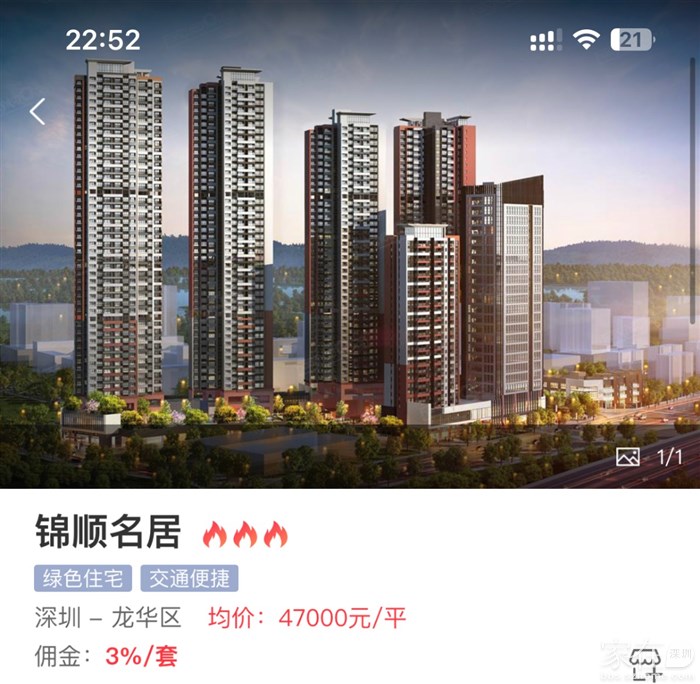Select the 绿色住宅 tag

coord(84,578)
